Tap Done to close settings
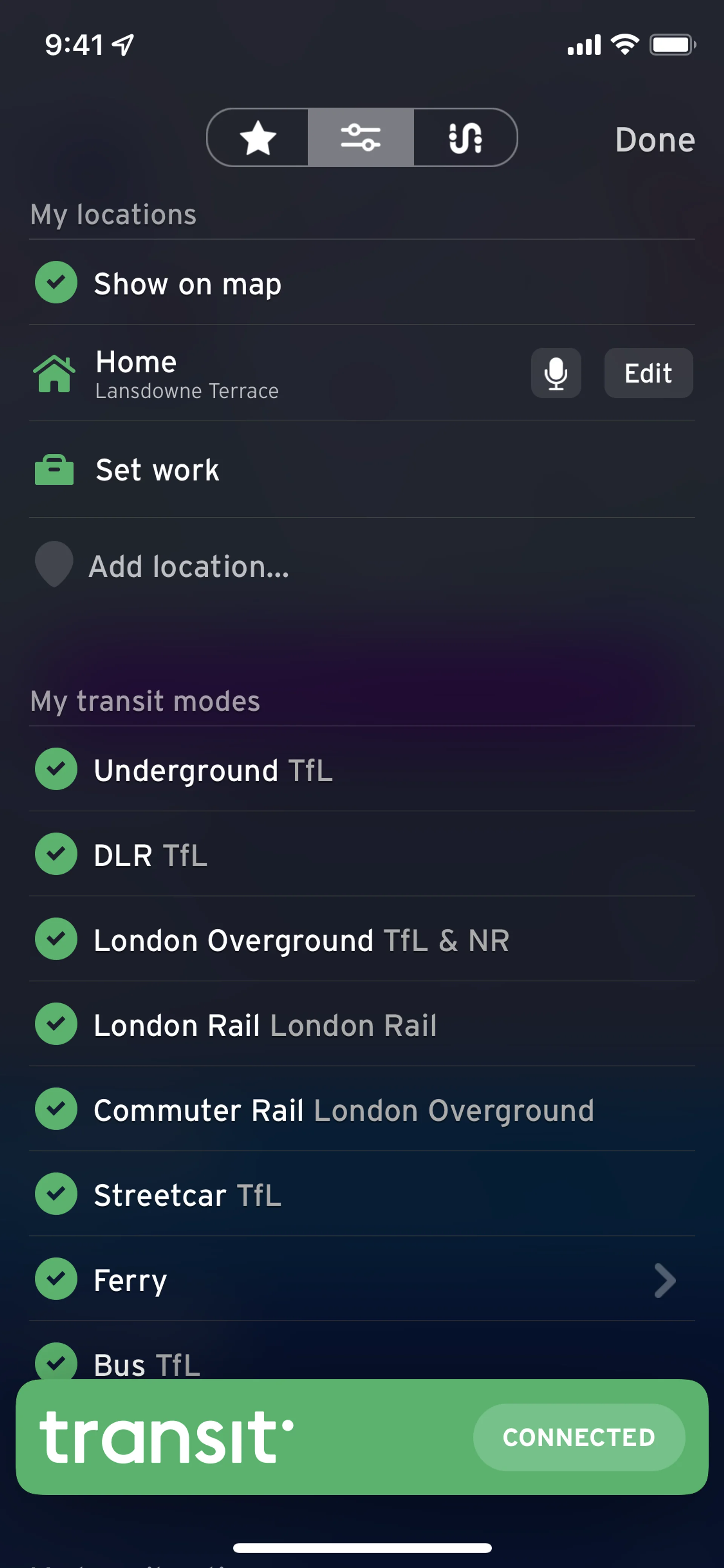This screenshot has height=1568, width=724. pyautogui.click(x=654, y=140)
